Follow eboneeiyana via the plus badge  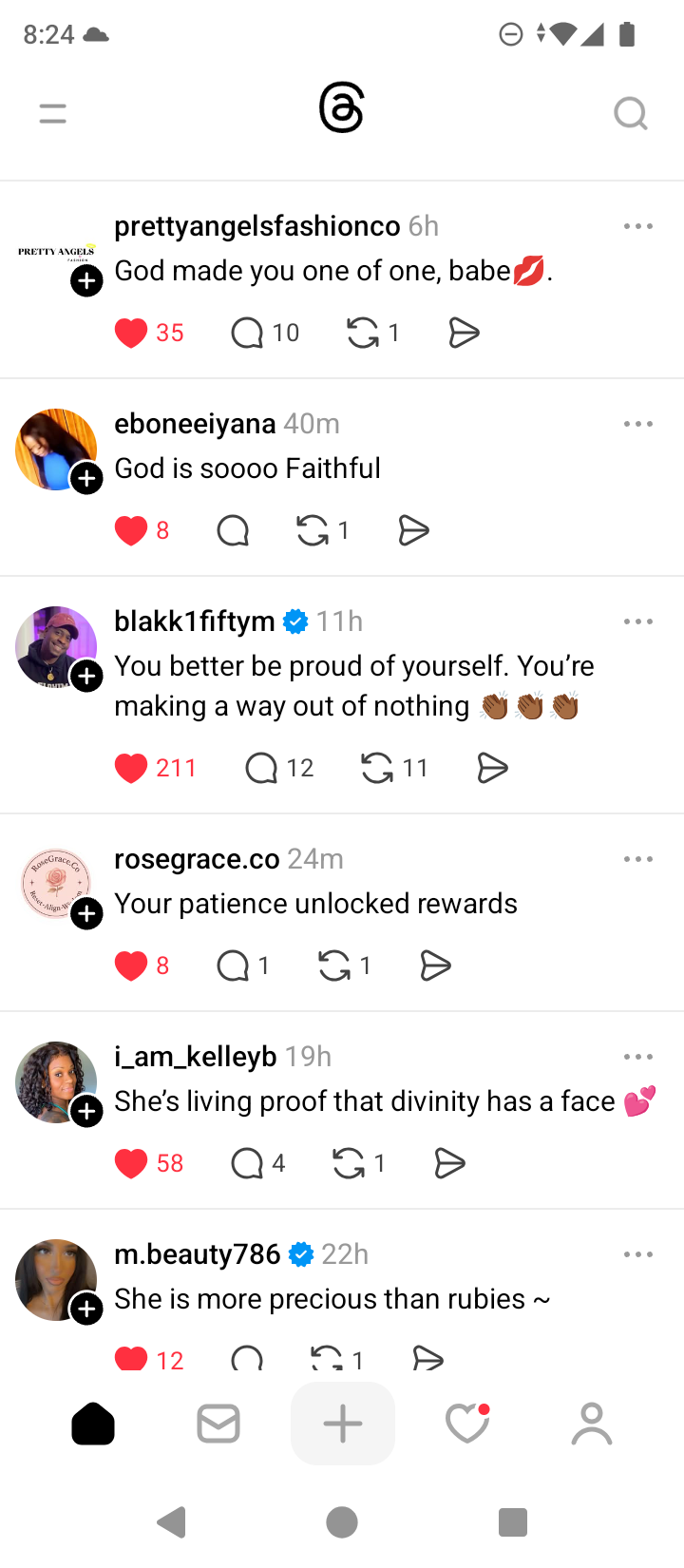(87, 479)
